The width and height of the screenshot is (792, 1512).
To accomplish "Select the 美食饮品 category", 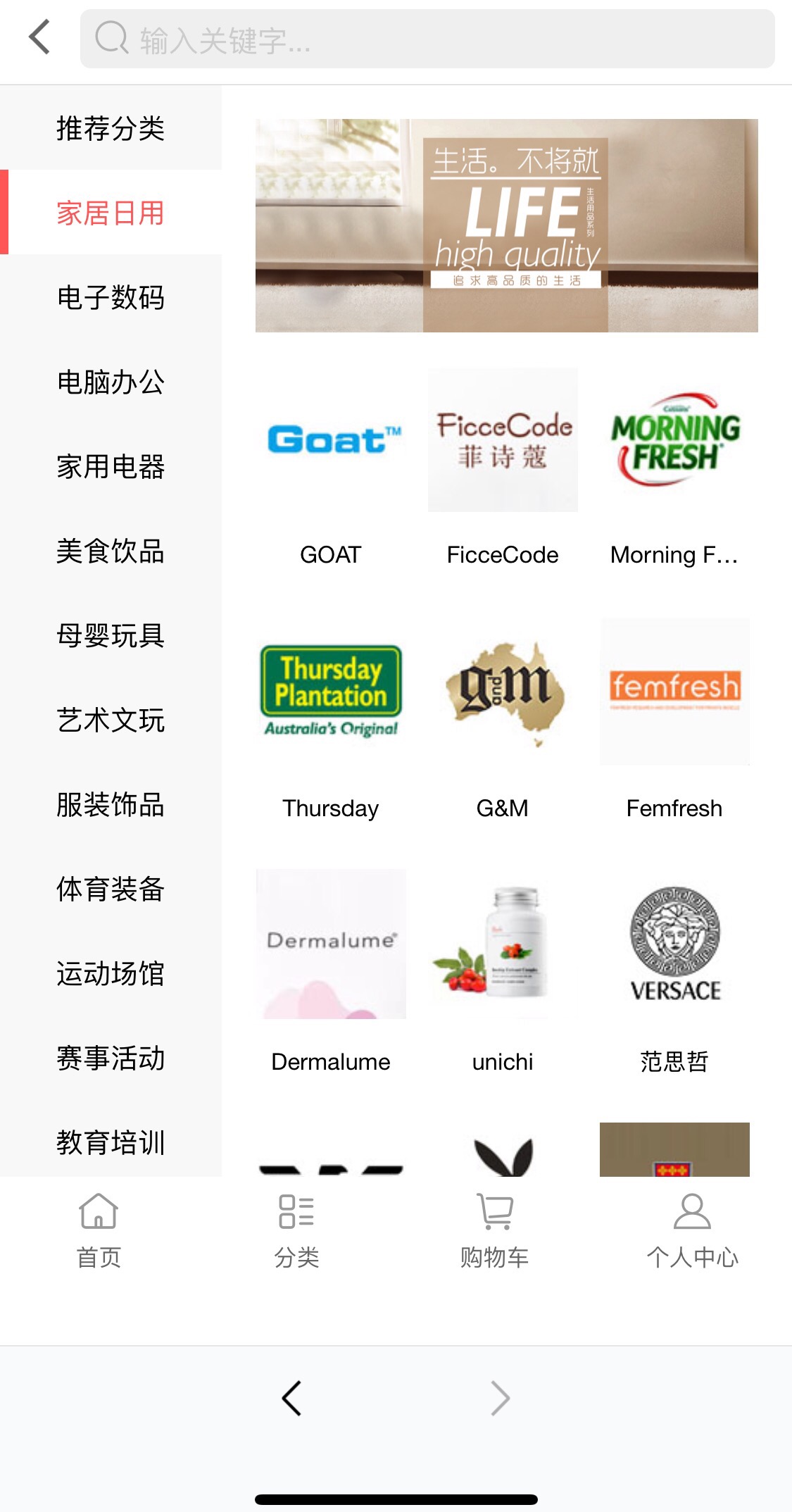I will (111, 551).
